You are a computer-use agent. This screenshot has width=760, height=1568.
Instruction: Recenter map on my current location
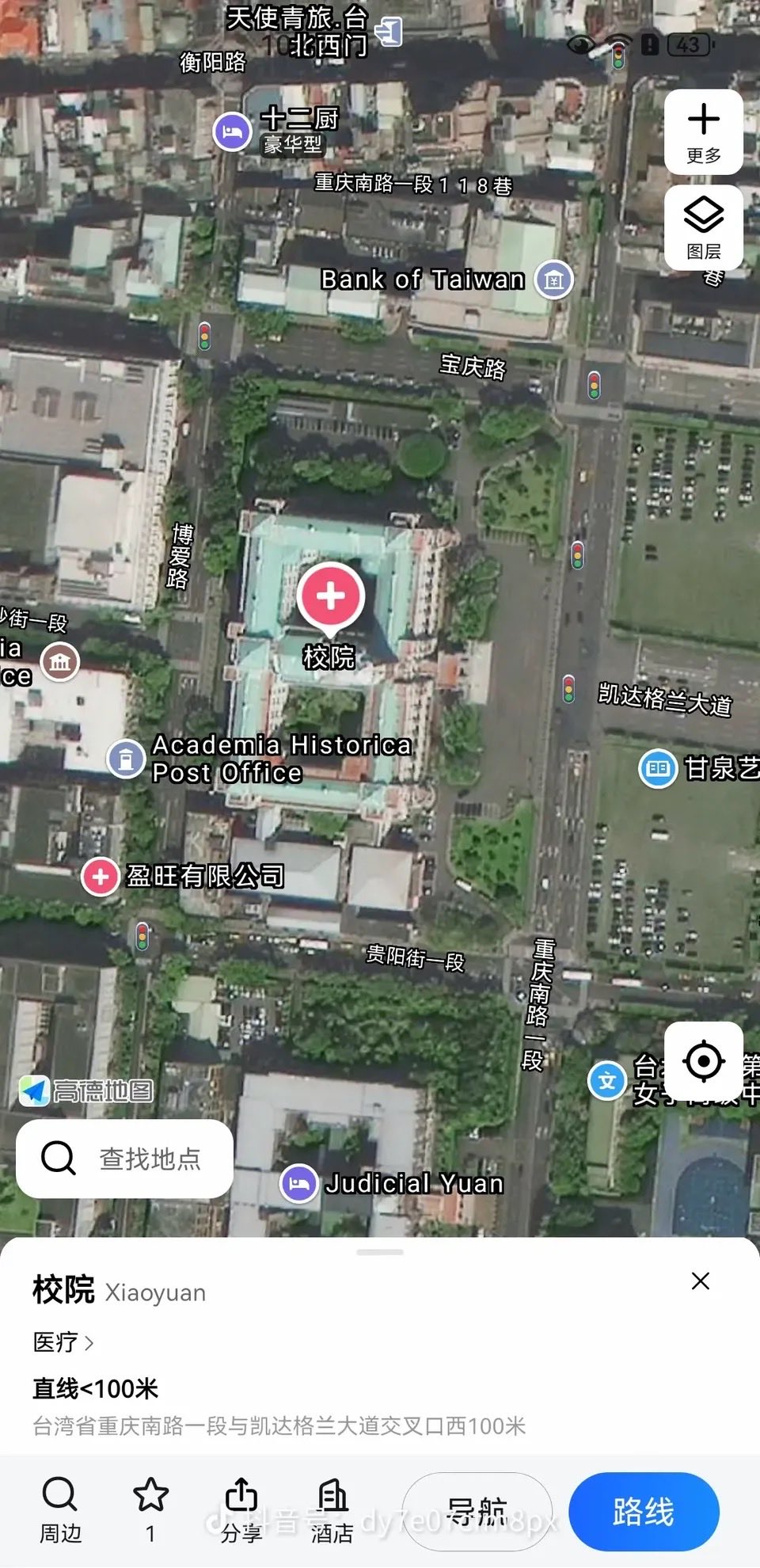703,1061
